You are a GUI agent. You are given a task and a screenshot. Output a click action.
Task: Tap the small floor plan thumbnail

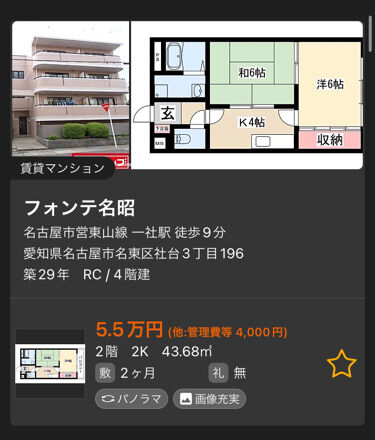[x=50, y=363]
